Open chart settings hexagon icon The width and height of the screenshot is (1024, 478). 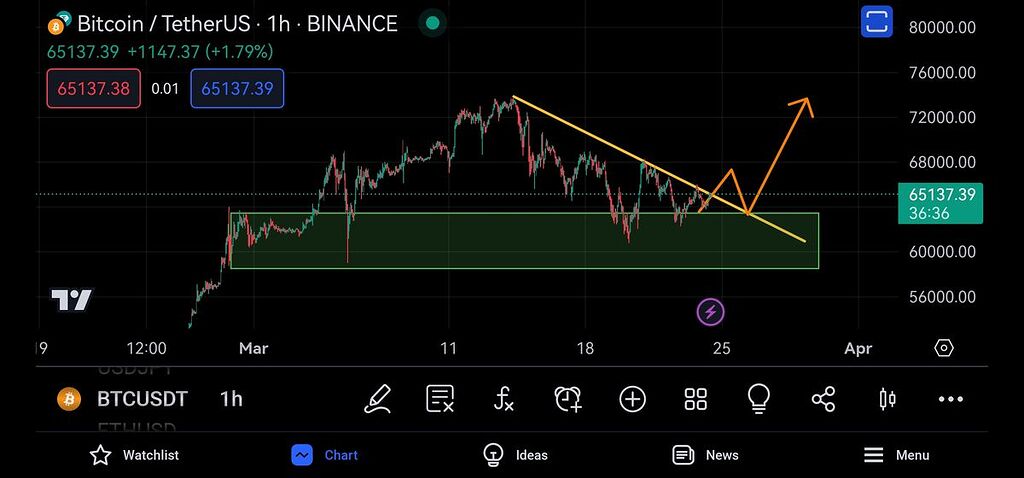coord(943,348)
